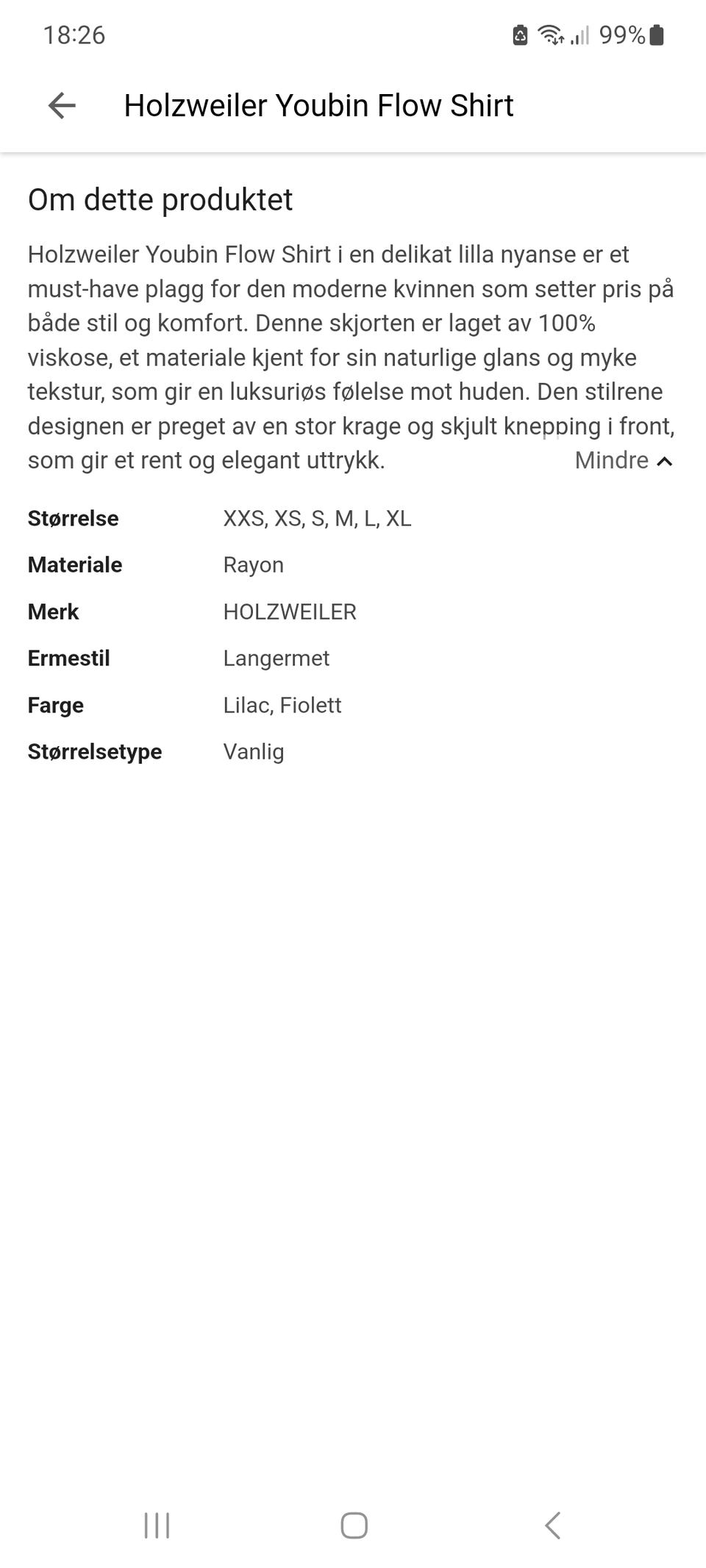The image size is (706, 1568).
Task: Select the Rayon material value
Action: 253,565
